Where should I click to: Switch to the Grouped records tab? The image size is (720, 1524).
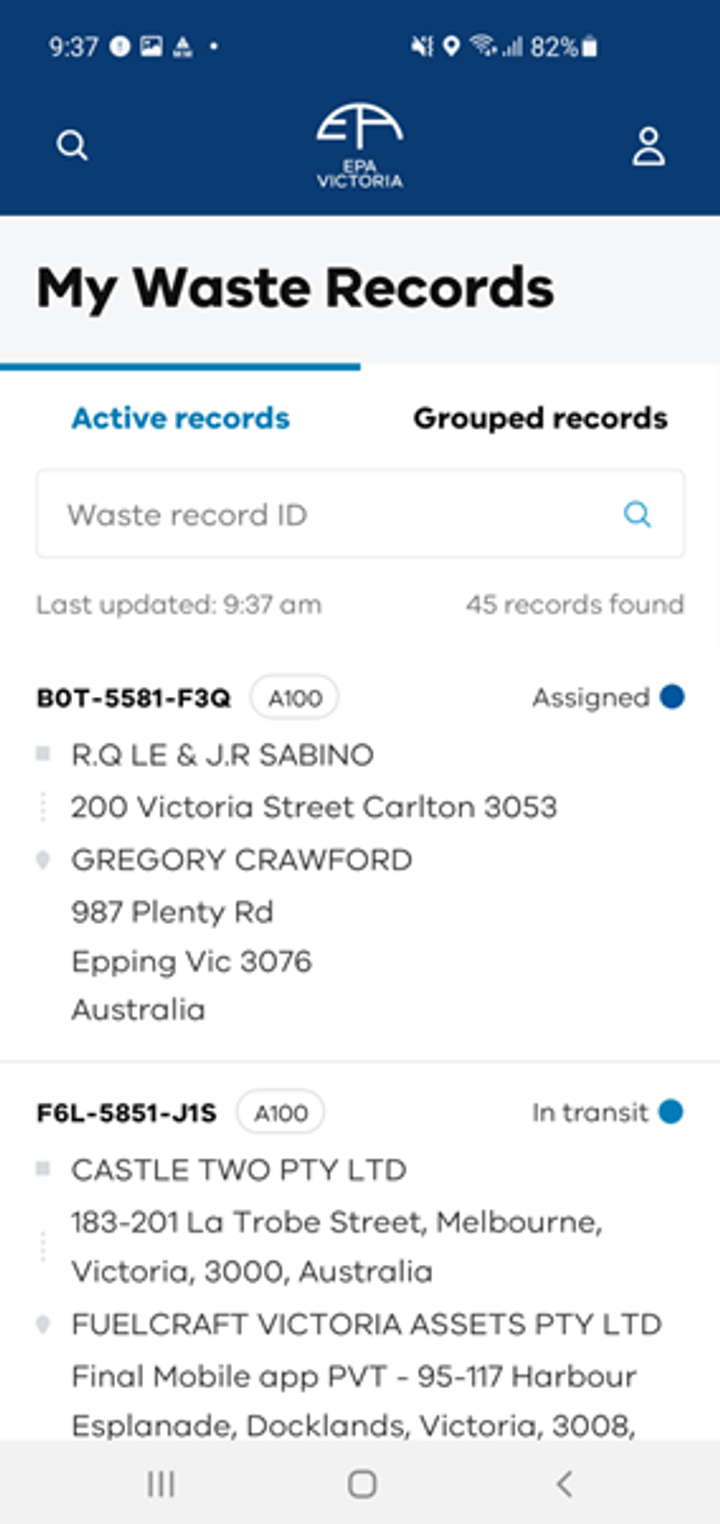(540, 418)
